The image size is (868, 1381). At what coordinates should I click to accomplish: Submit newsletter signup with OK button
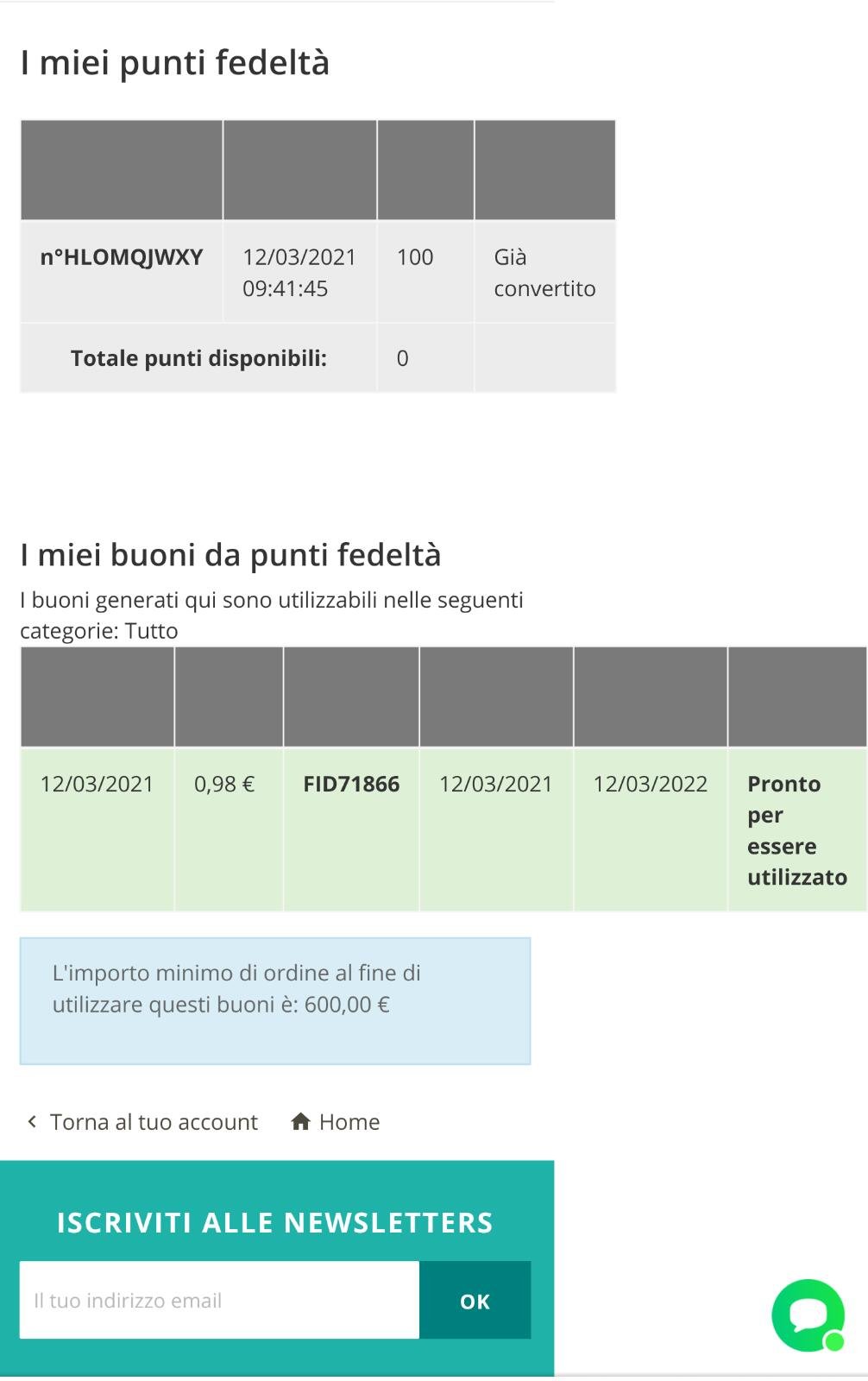point(475,1300)
